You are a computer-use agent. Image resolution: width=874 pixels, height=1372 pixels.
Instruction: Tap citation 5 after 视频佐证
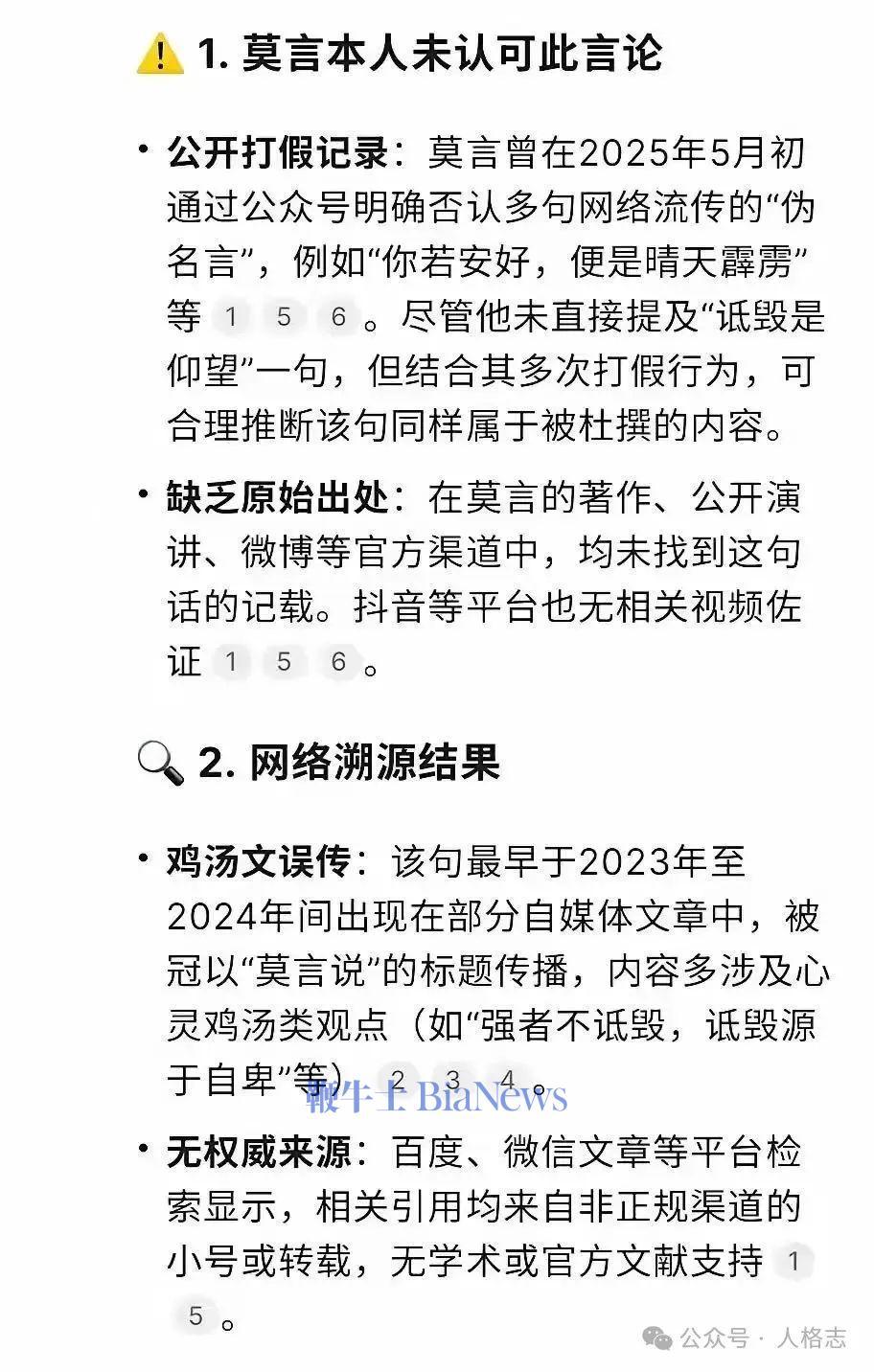pos(284,661)
